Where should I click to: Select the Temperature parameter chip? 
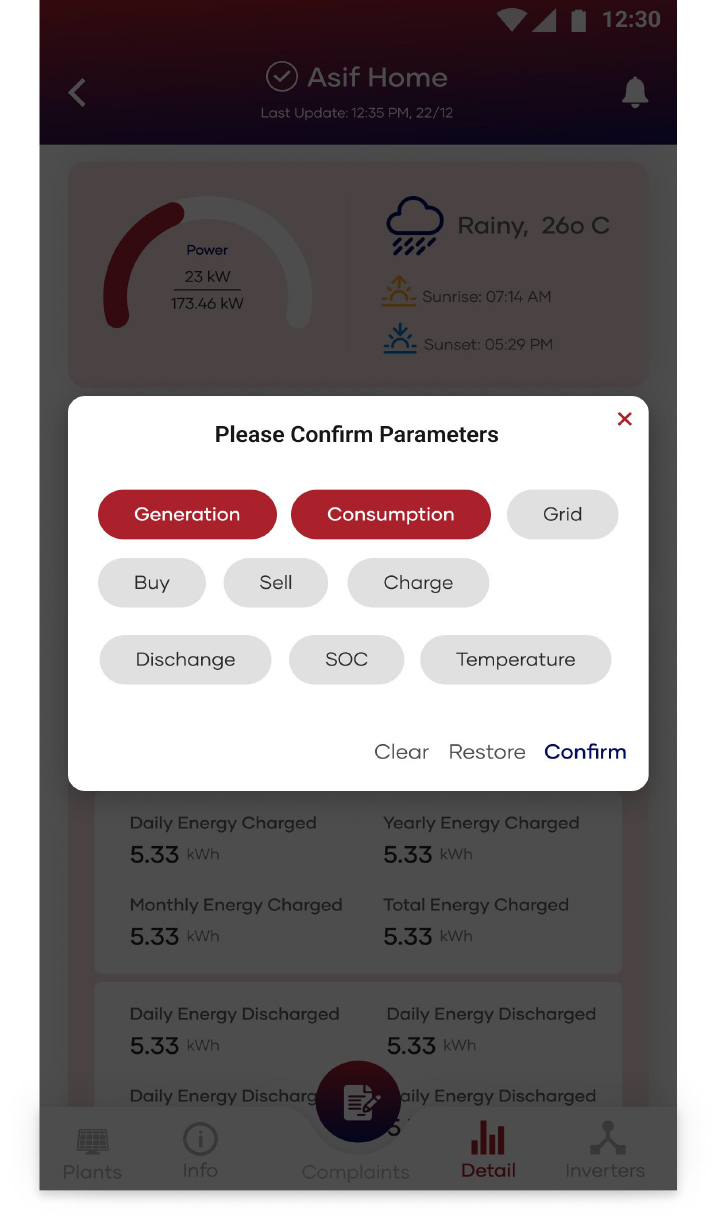[x=515, y=660]
